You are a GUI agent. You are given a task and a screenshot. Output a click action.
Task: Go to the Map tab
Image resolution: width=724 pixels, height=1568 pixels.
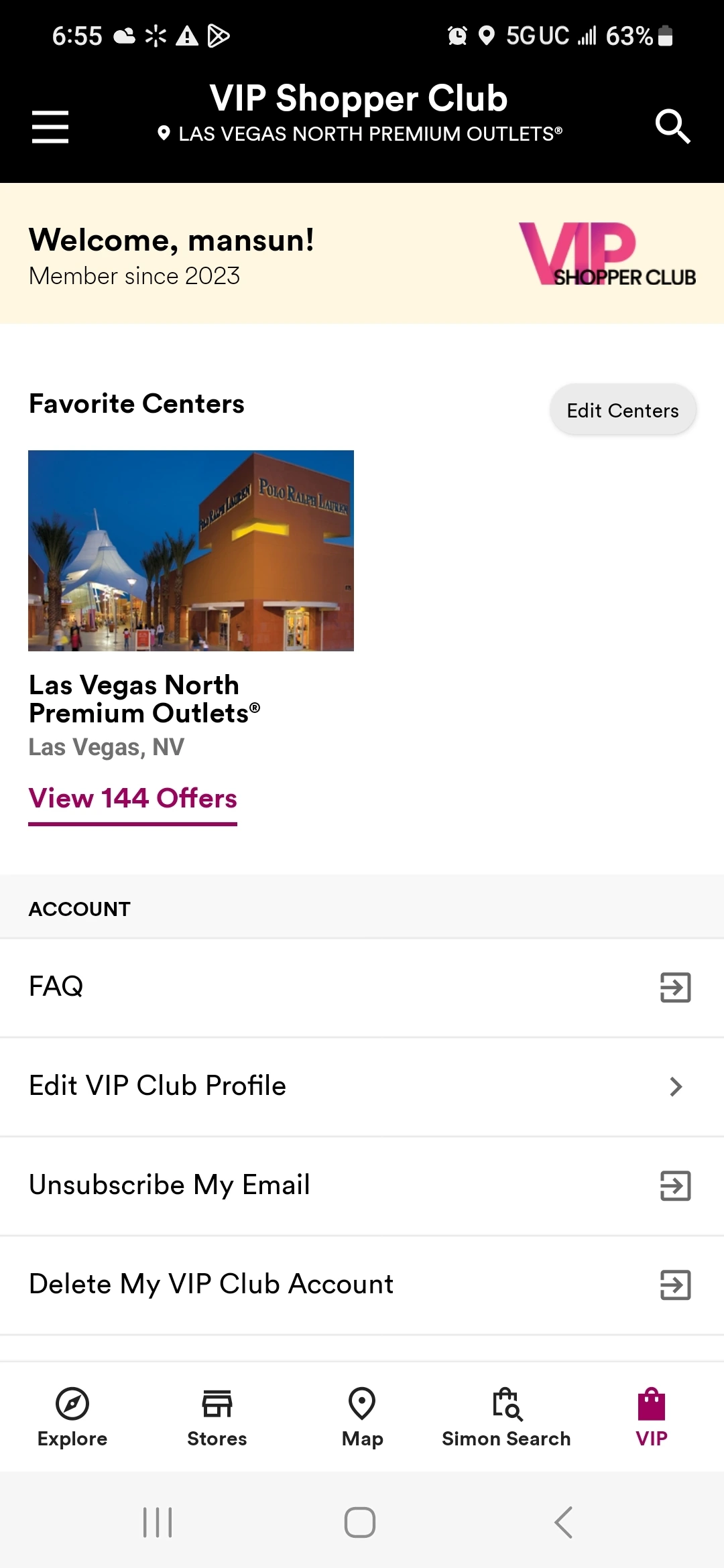(x=362, y=1417)
